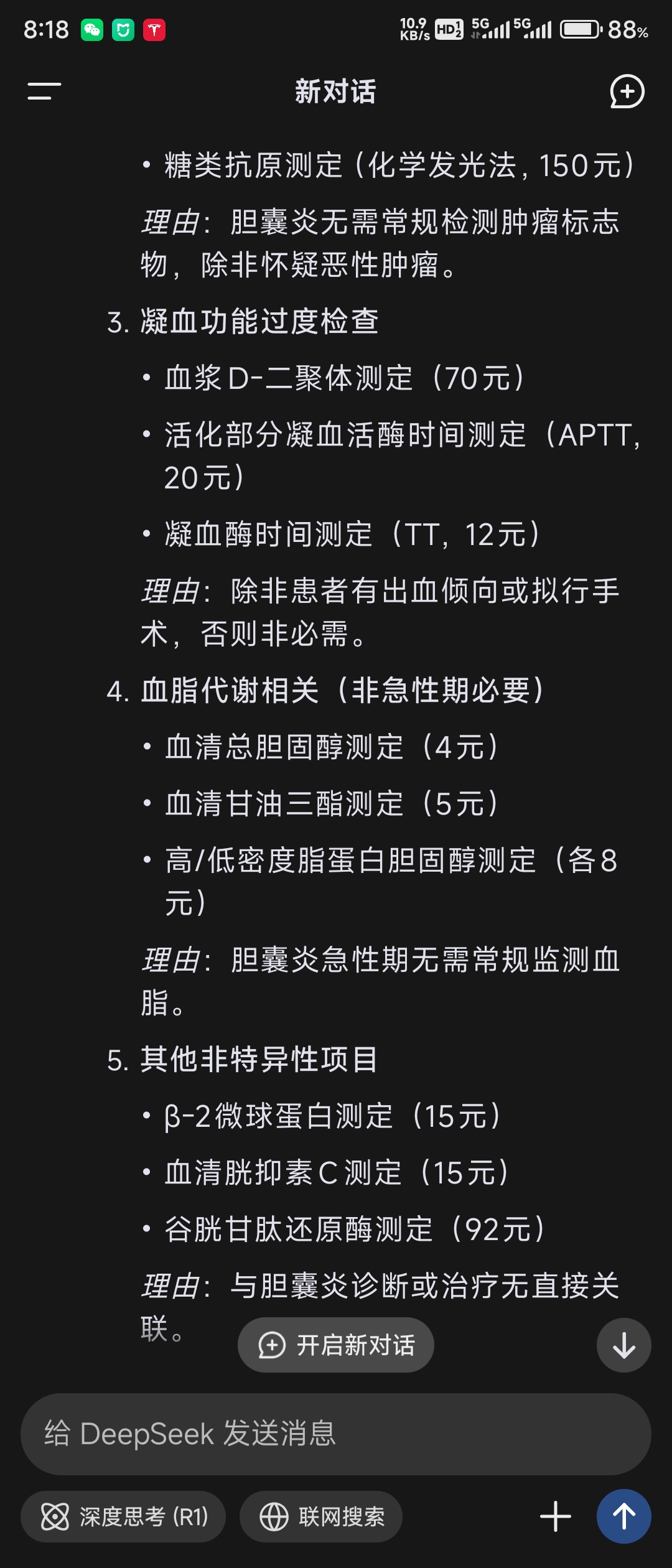The width and height of the screenshot is (672, 1568).
Task: Tap the 开启新对话 button
Action: click(336, 1345)
